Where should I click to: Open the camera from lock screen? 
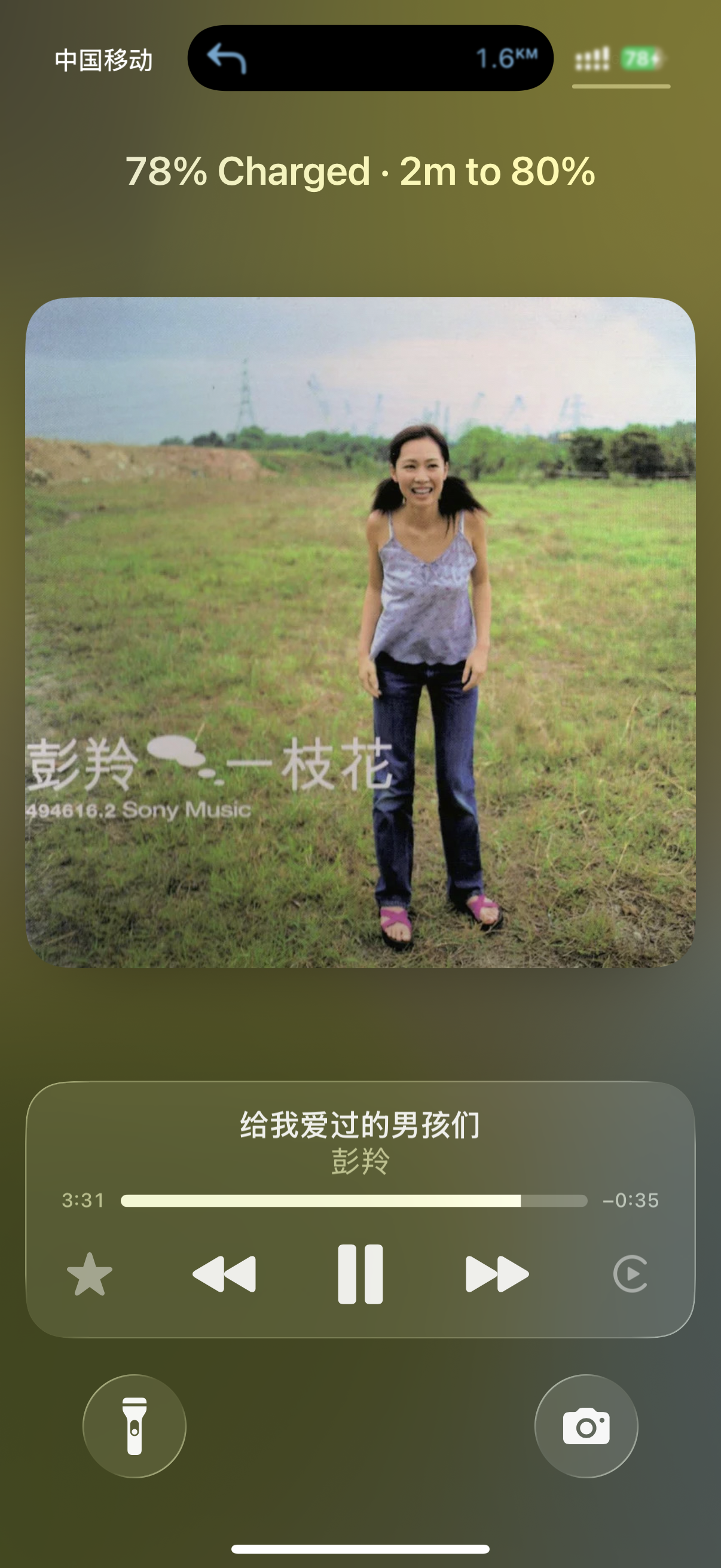[586, 1426]
